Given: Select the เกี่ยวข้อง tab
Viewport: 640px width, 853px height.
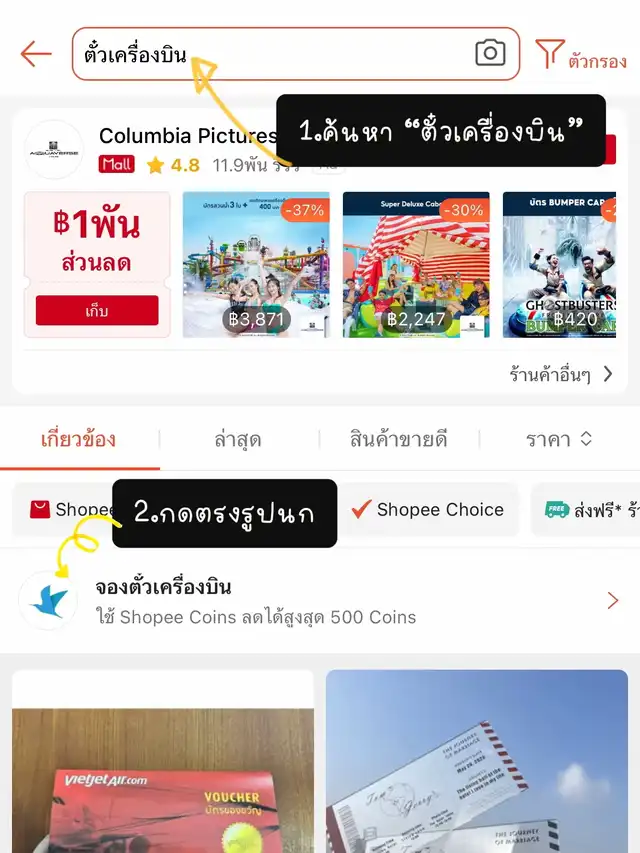Looking at the screenshot, I should (x=79, y=439).
